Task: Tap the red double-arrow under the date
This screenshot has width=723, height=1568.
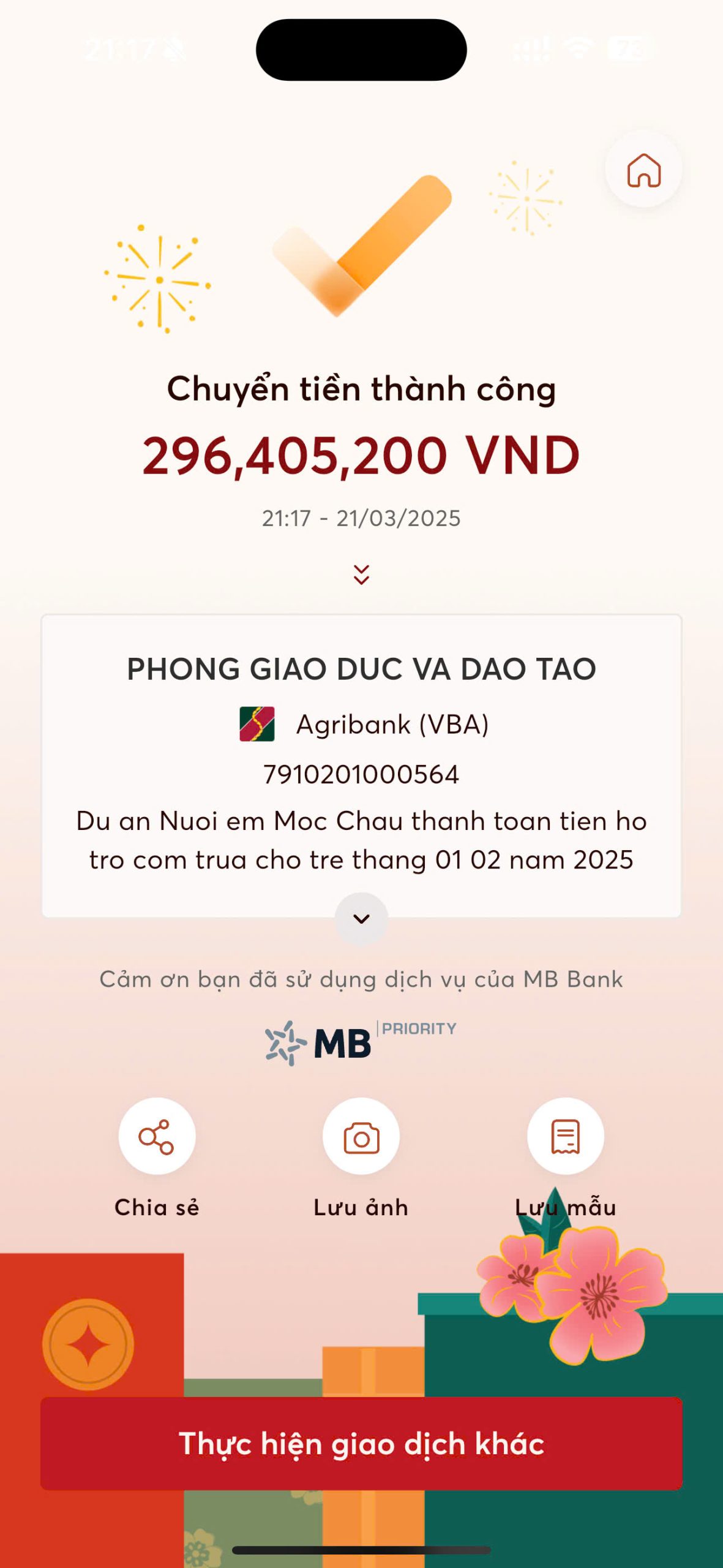Action: (361, 575)
